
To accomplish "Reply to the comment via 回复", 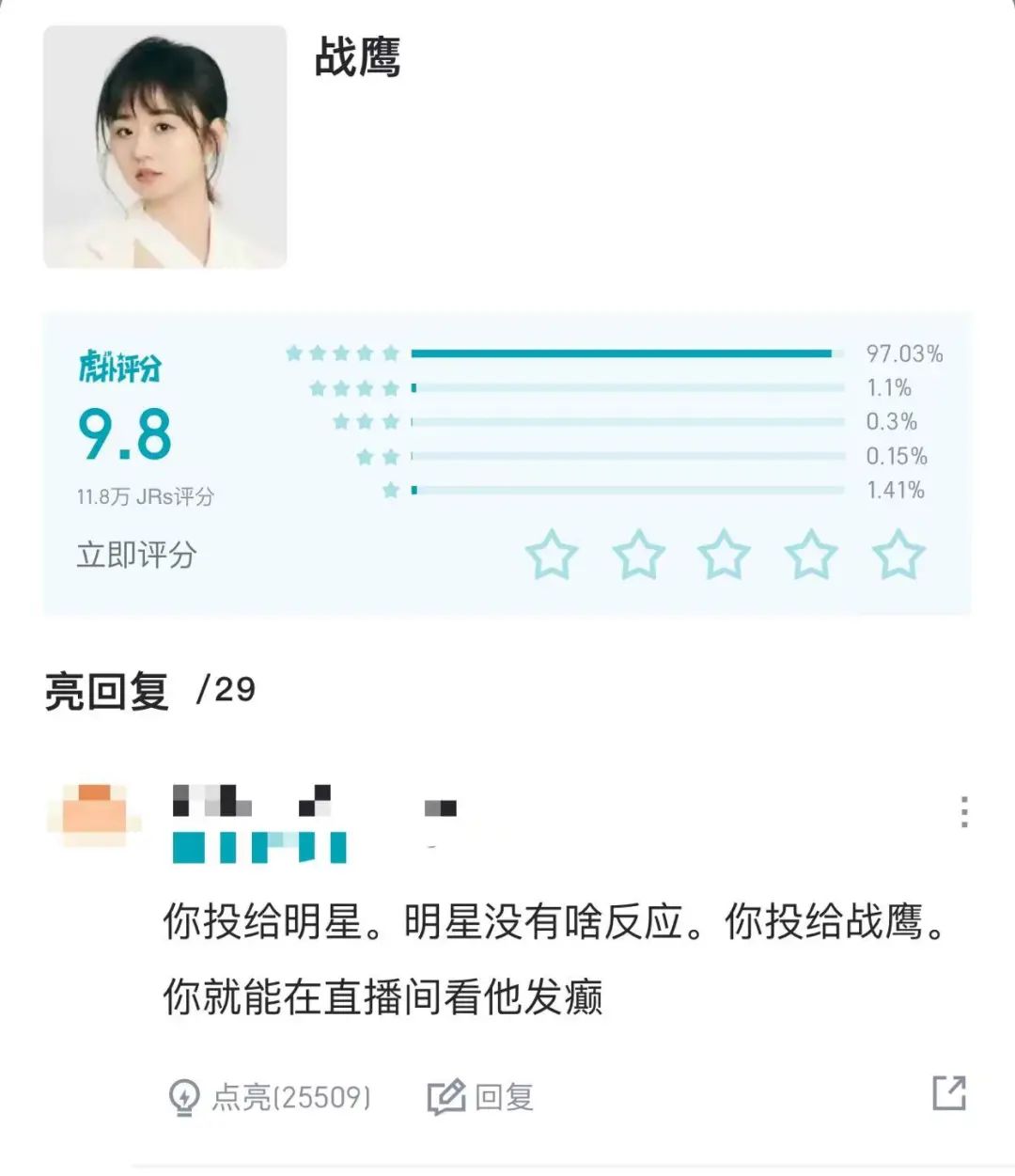I will click(480, 1096).
